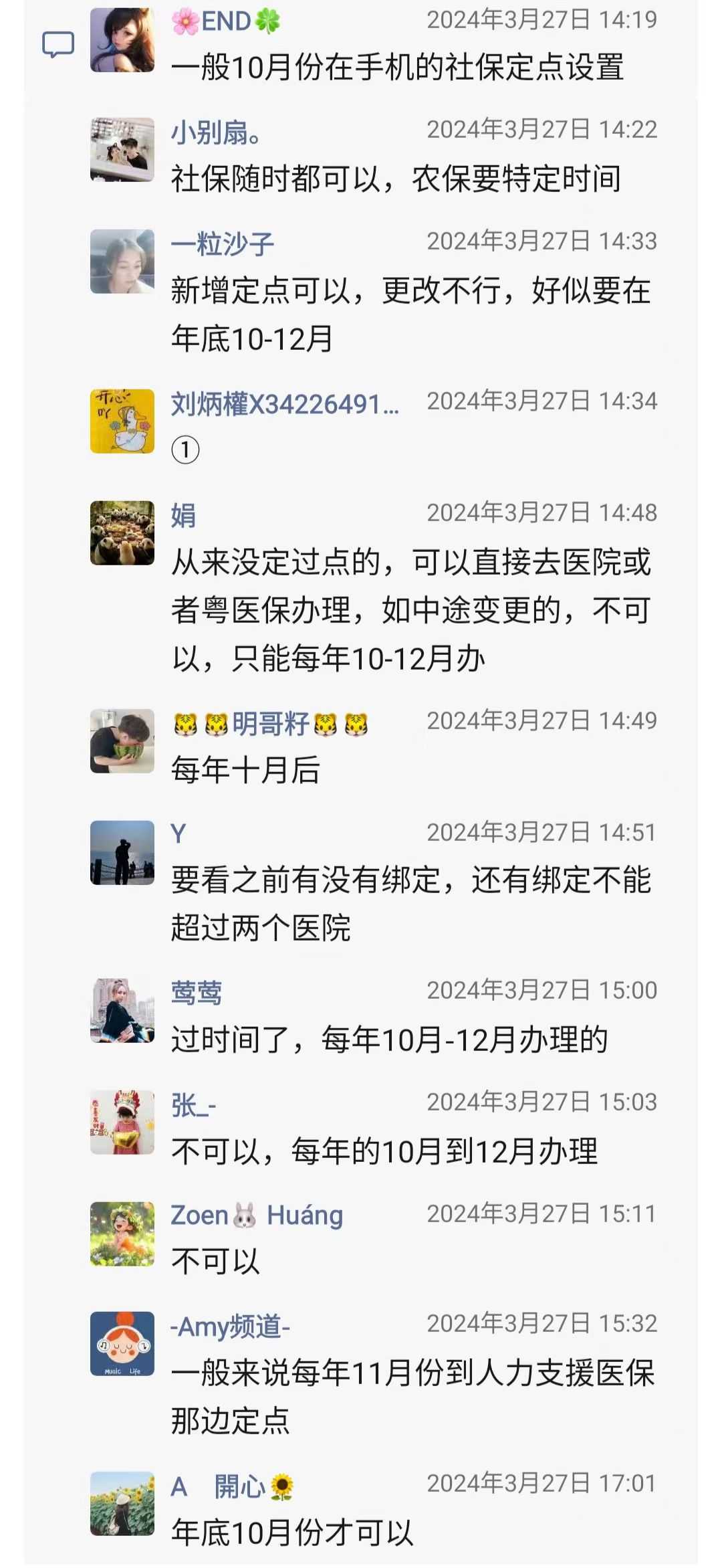
Task: View 一粒沙子's profile avatar
Action: point(122,262)
